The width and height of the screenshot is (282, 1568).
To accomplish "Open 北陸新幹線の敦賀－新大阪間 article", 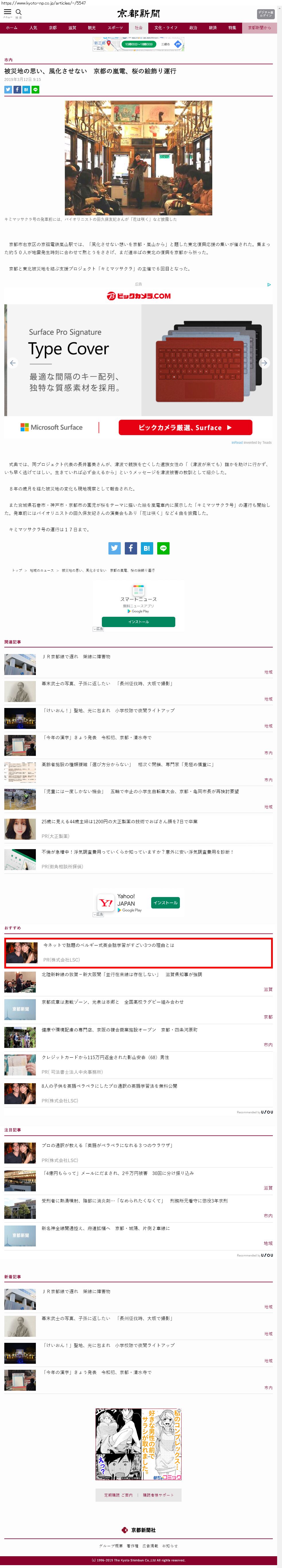I will coord(122,974).
